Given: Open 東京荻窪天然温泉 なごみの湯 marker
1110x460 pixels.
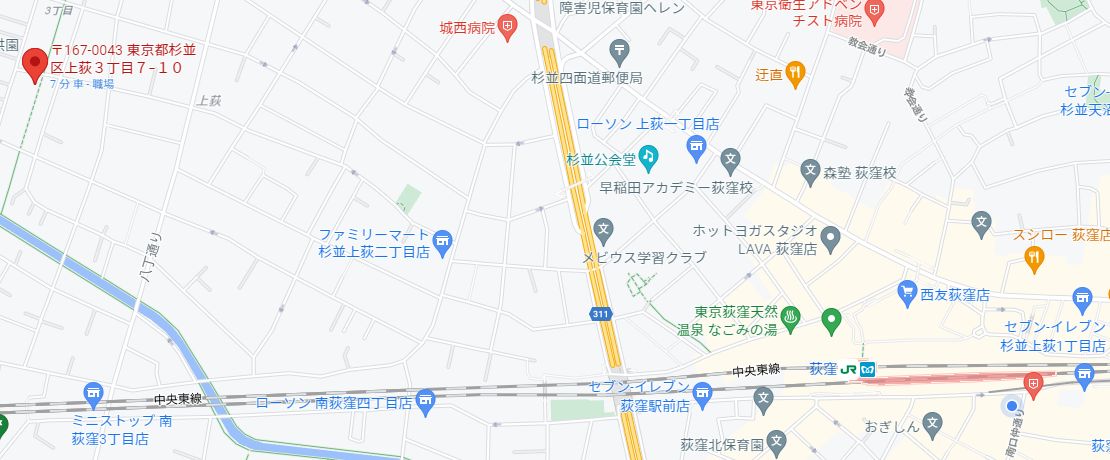Looking at the screenshot, I should [829, 320].
